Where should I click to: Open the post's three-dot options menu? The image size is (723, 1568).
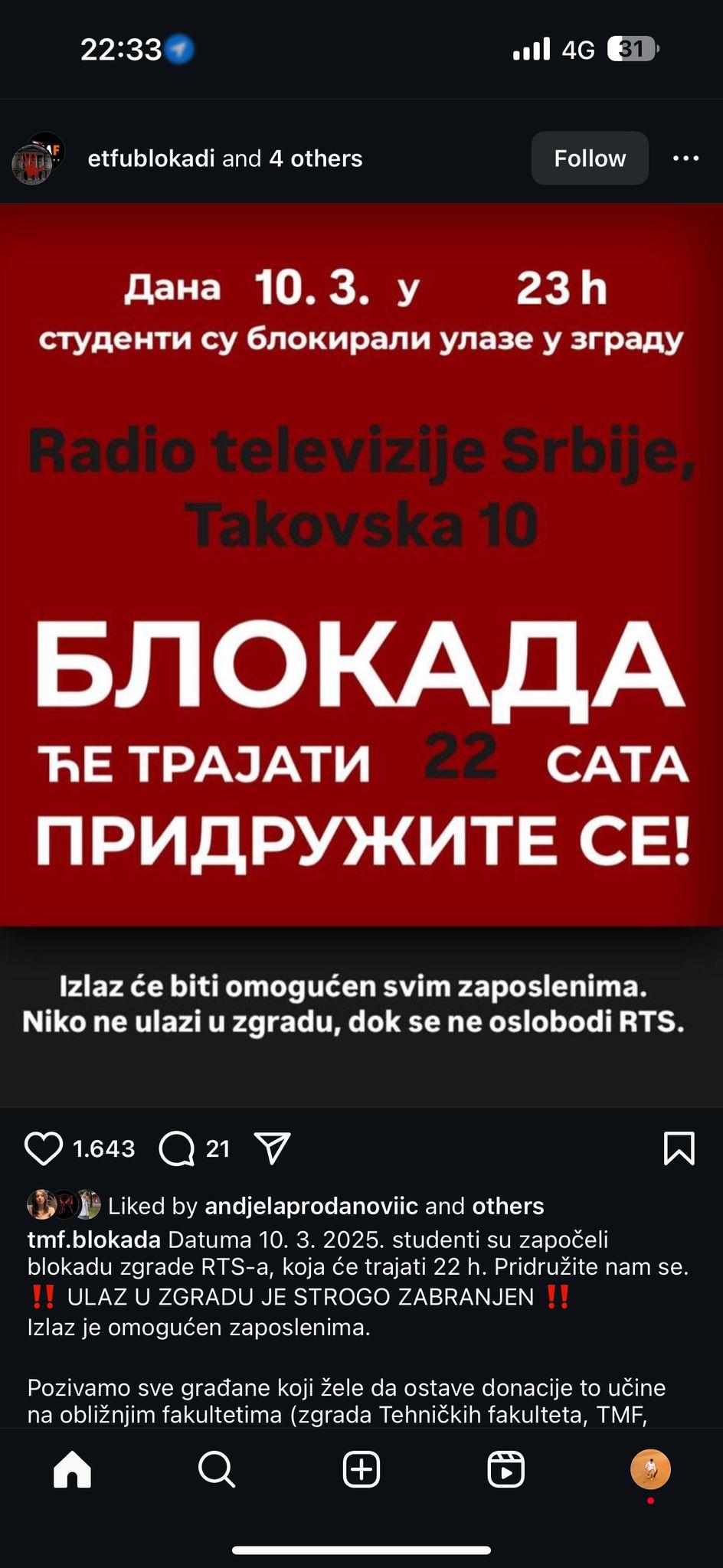click(685, 158)
